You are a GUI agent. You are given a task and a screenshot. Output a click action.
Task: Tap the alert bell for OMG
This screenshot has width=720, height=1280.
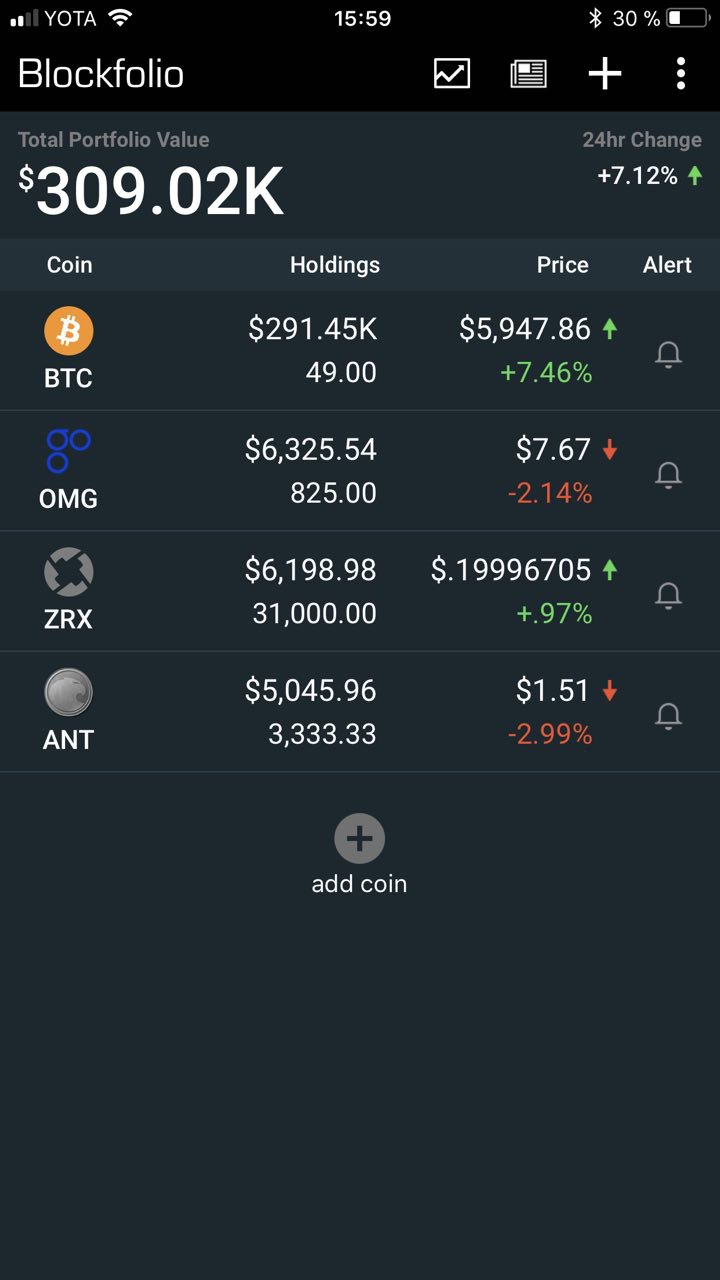click(668, 474)
